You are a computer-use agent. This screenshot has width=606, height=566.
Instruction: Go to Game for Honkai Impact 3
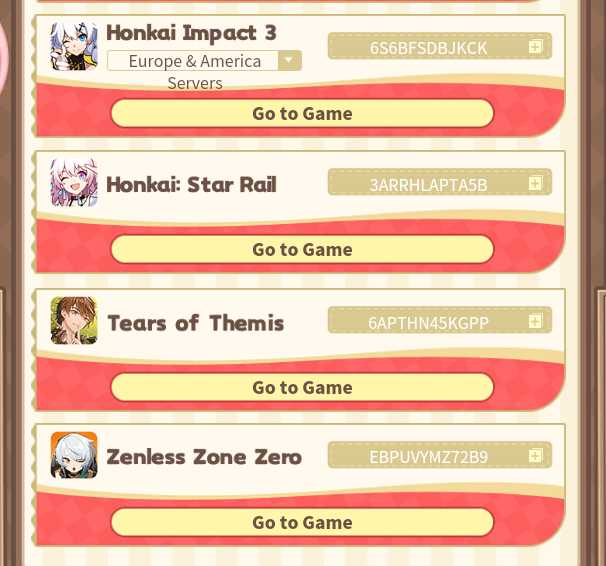(302, 114)
